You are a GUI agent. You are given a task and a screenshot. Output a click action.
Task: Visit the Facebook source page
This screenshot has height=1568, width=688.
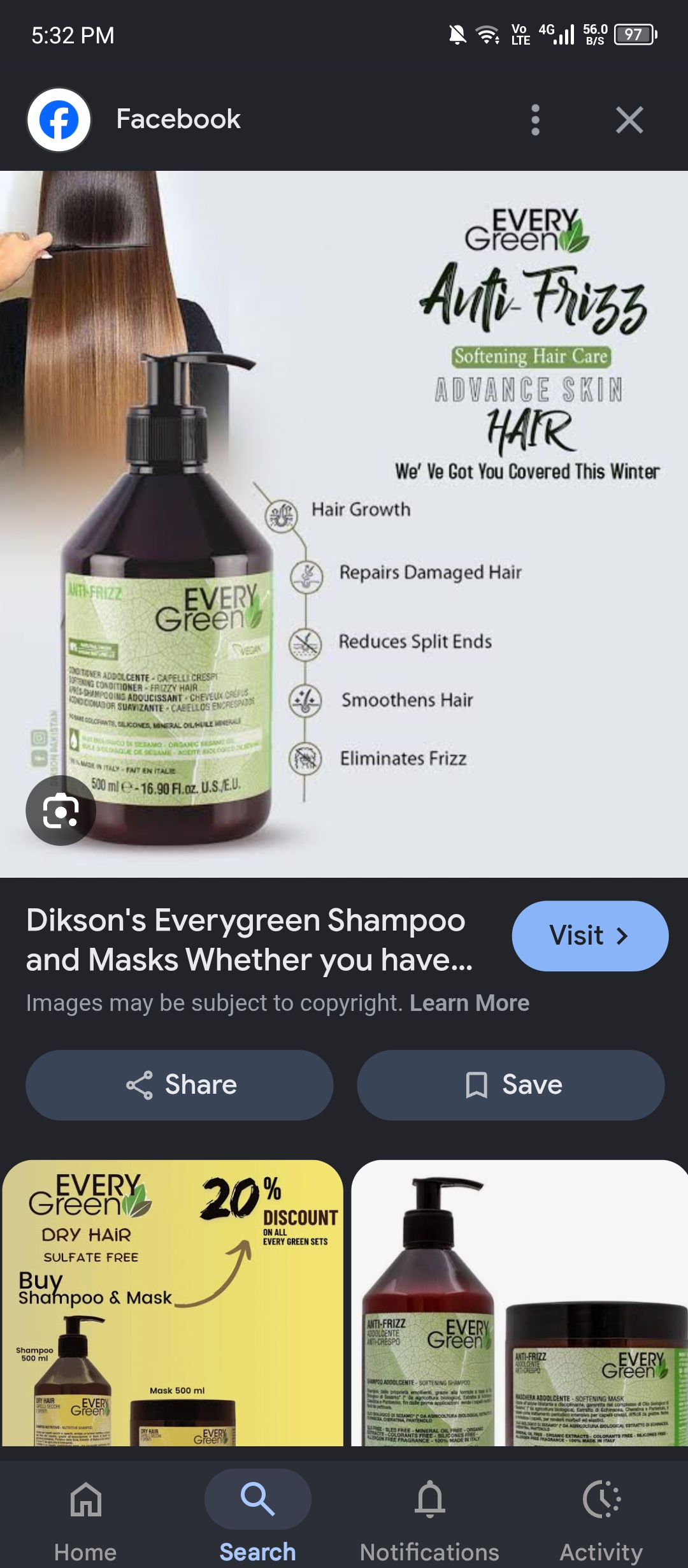[590, 936]
